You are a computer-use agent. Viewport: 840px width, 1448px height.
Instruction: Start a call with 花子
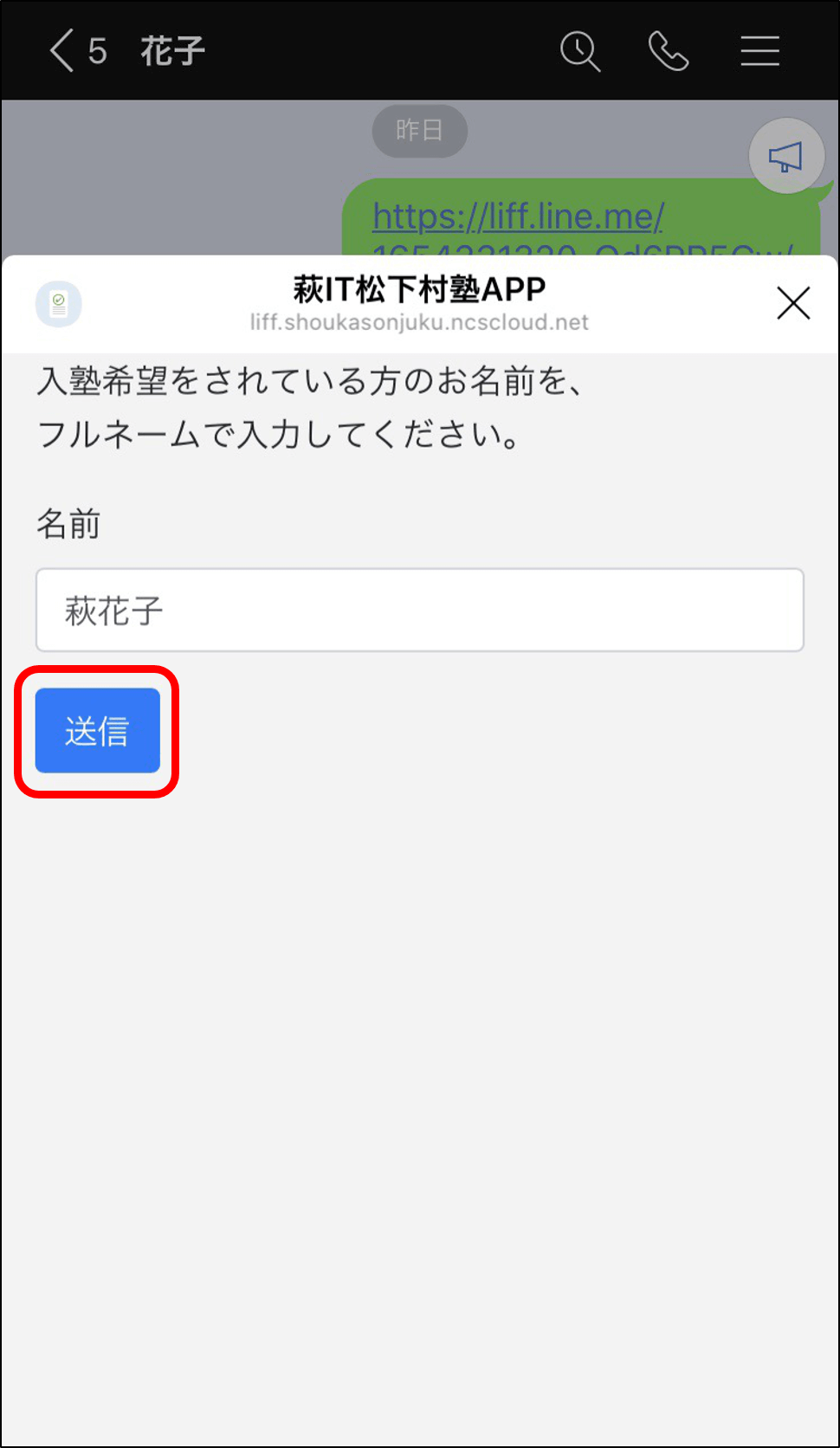(x=669, y=51)
